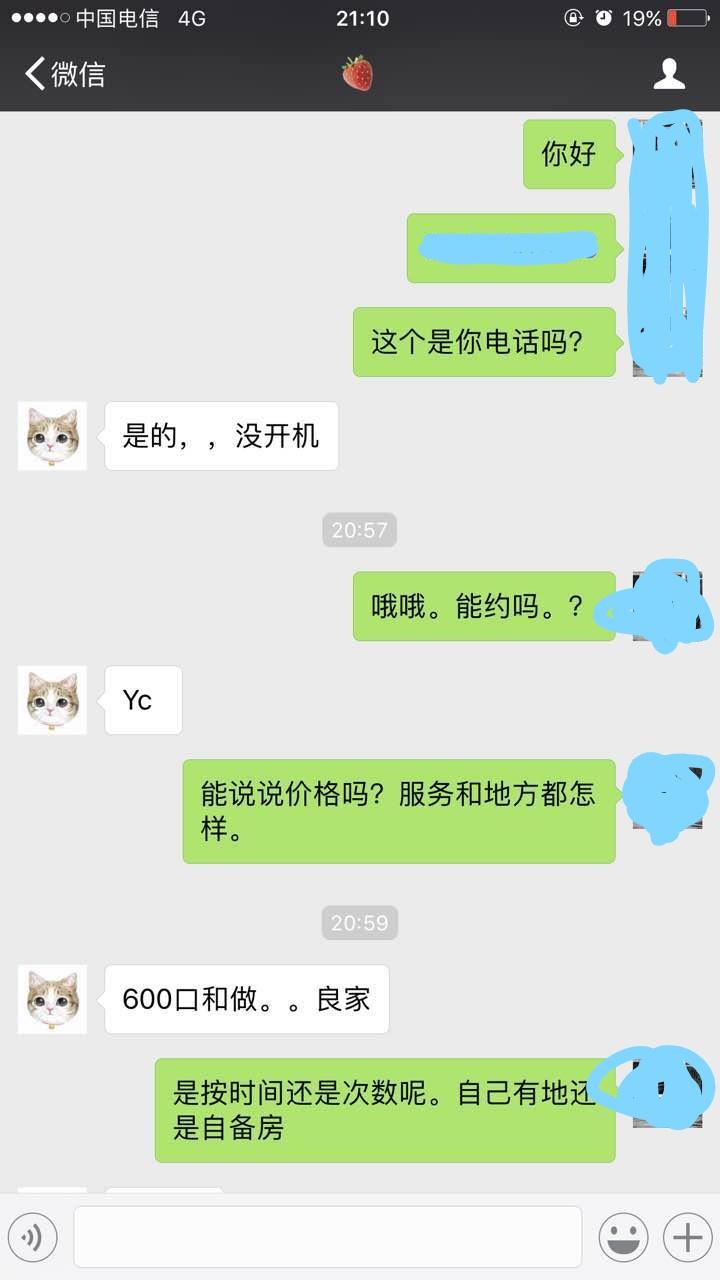Switch to voice message input
Image resolution: width=720 pixels, height=1280 pixels.
[x=33, y=1238]
